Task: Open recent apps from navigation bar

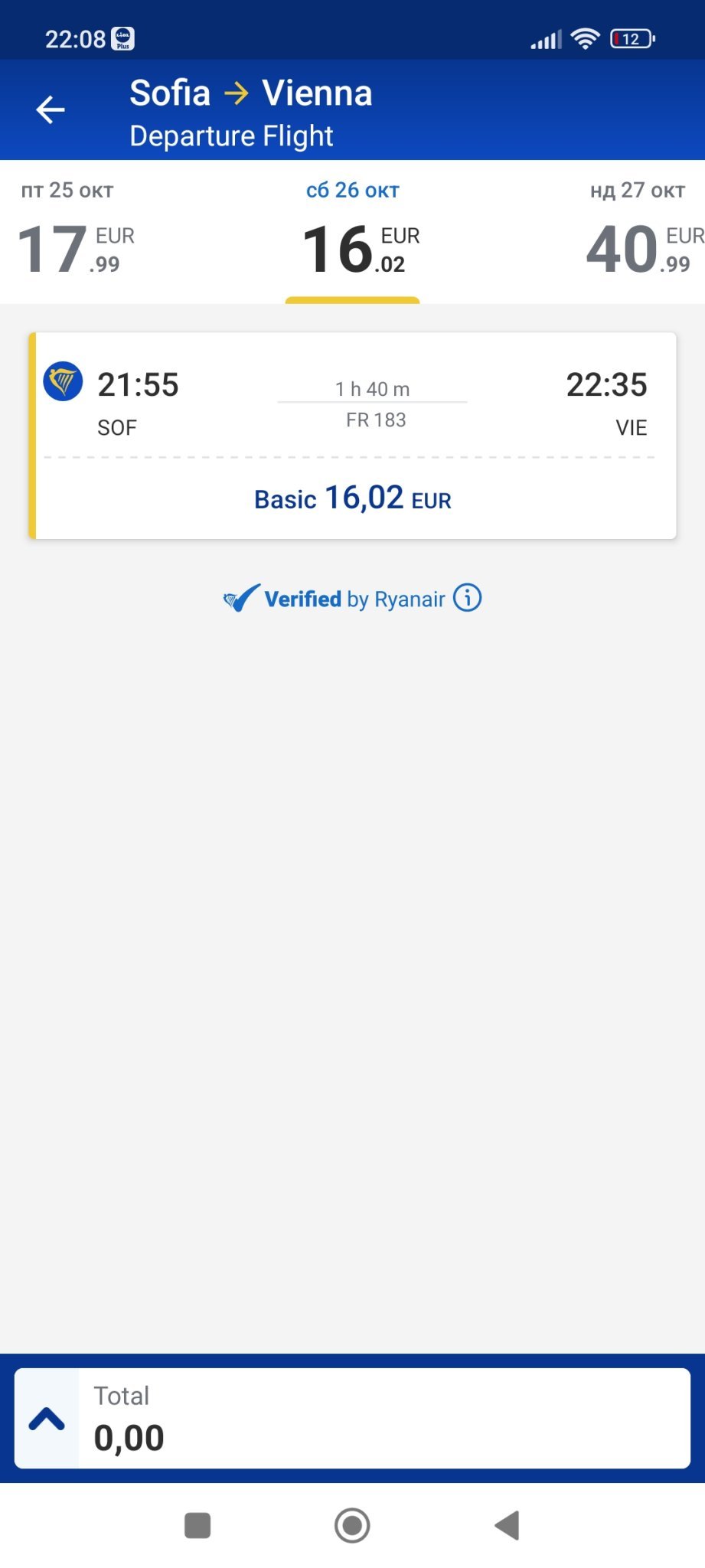Action: [x=197, y=1525]
